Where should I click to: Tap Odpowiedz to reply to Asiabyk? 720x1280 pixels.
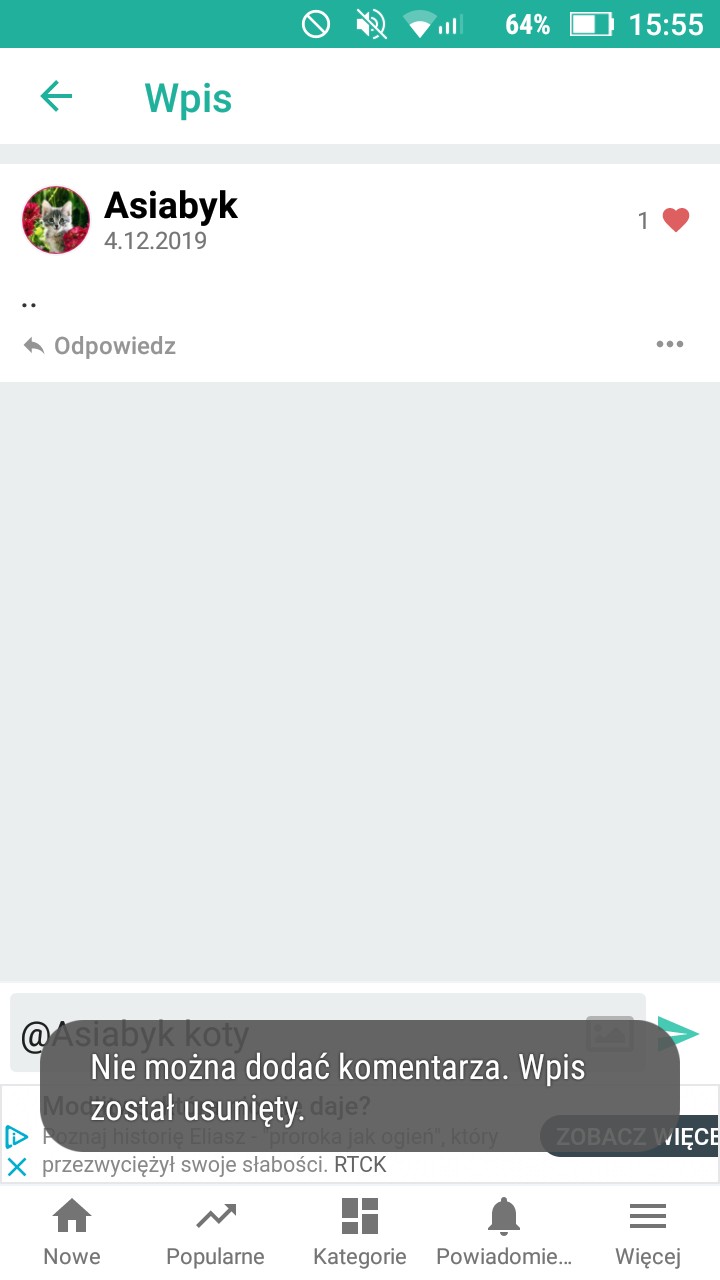(100, 346)
